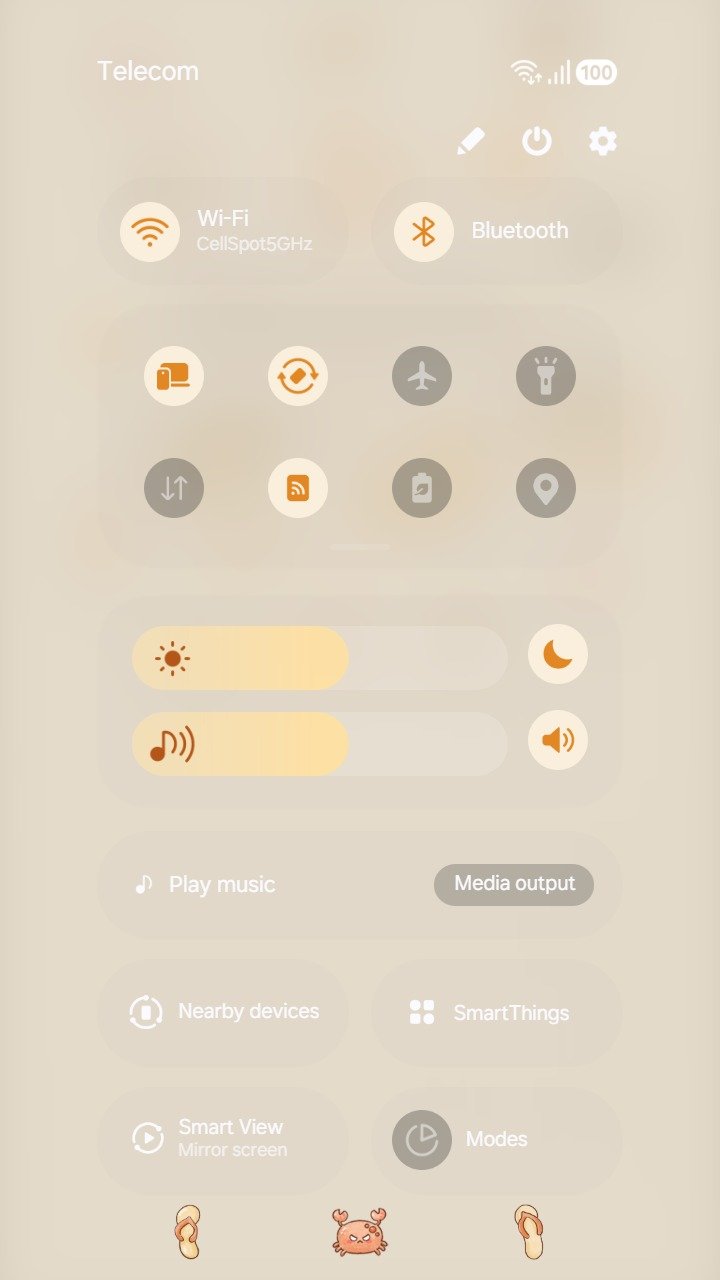Enable airplane mode
Viewport: 720px width, 1280px height.
click(x=422, y=376)
